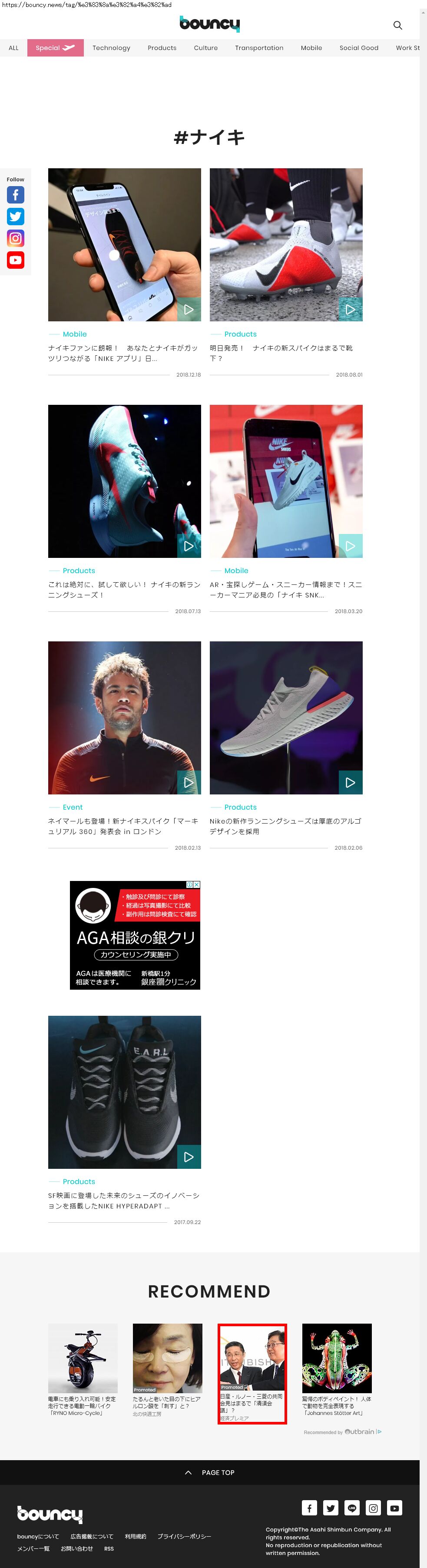Screen dimensions: 427x1568
Task: Switch to the Technology tab
Action: click(111, 47)
